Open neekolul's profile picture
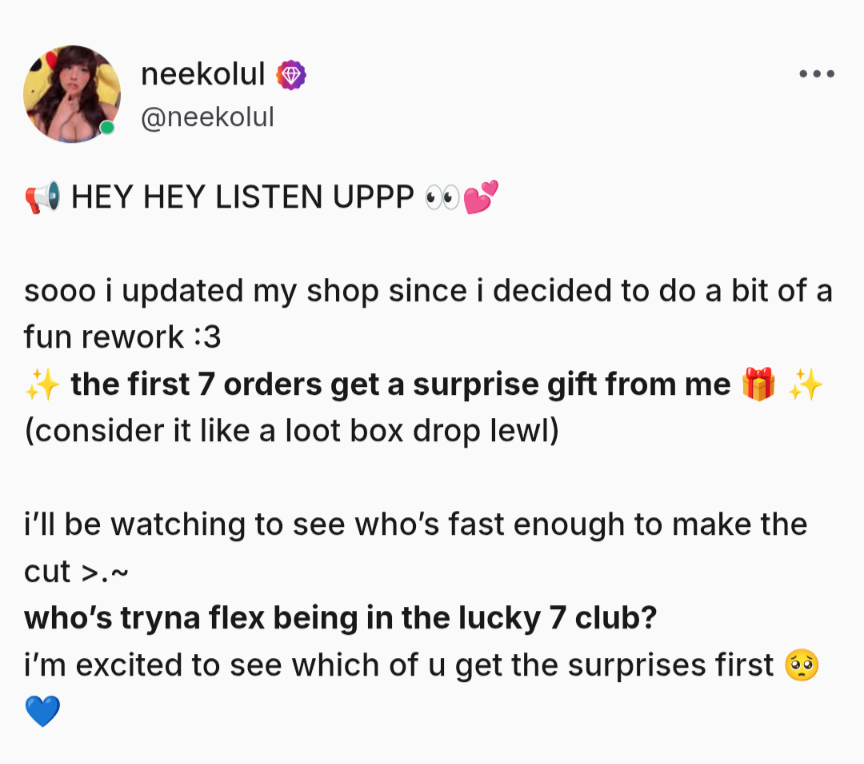 (x=72, y=94)
